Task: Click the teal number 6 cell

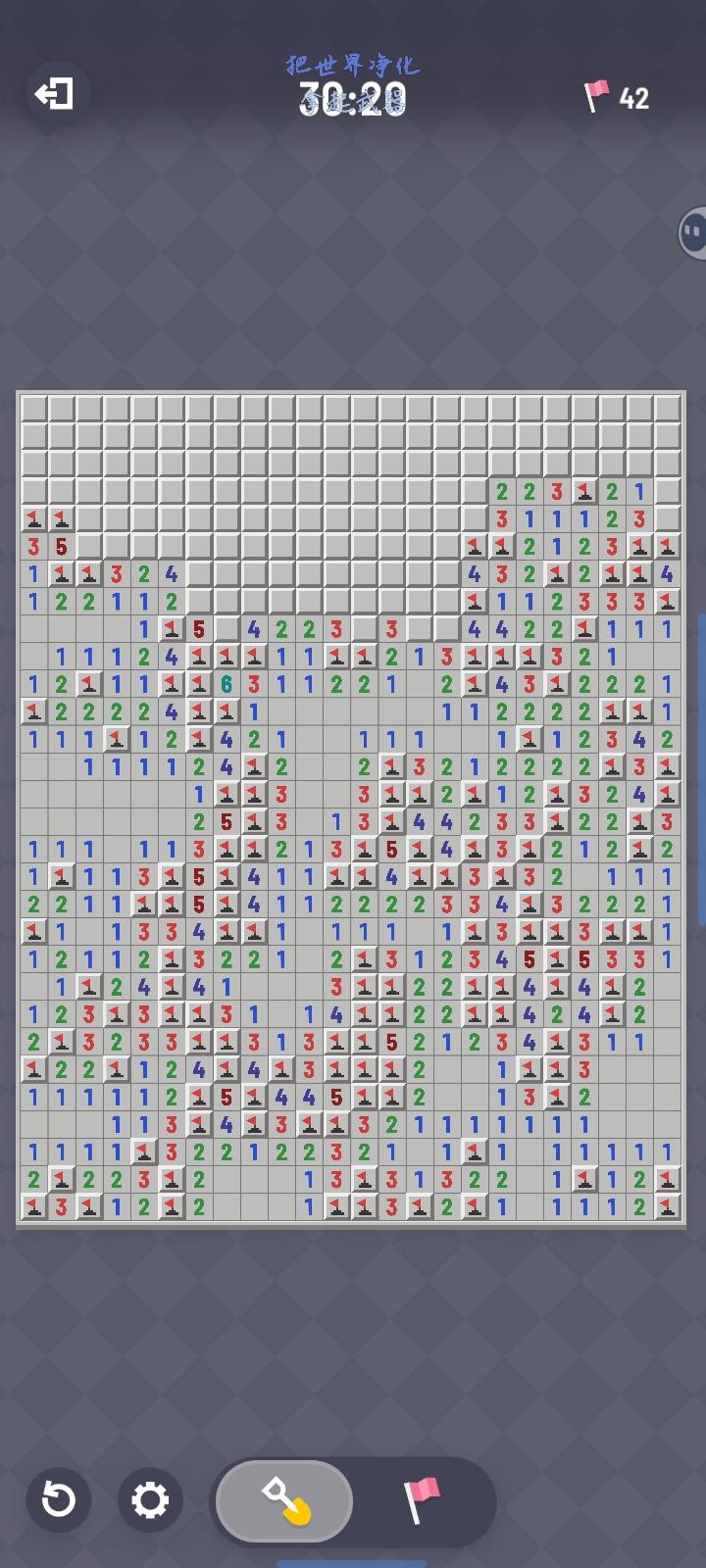Action: (x=227, y=684)
